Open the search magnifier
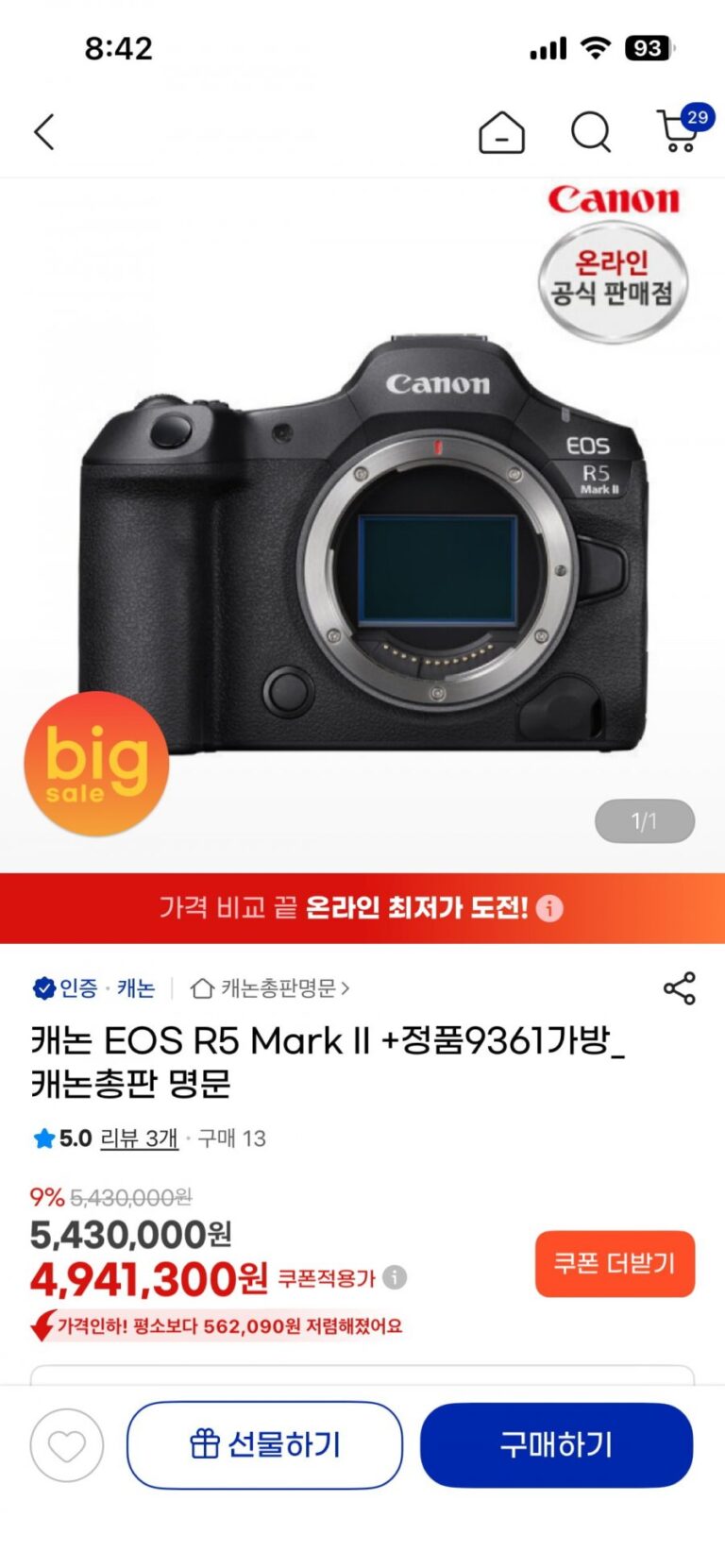Viewport: 725px width, 1568px height. tap(591, 132)
